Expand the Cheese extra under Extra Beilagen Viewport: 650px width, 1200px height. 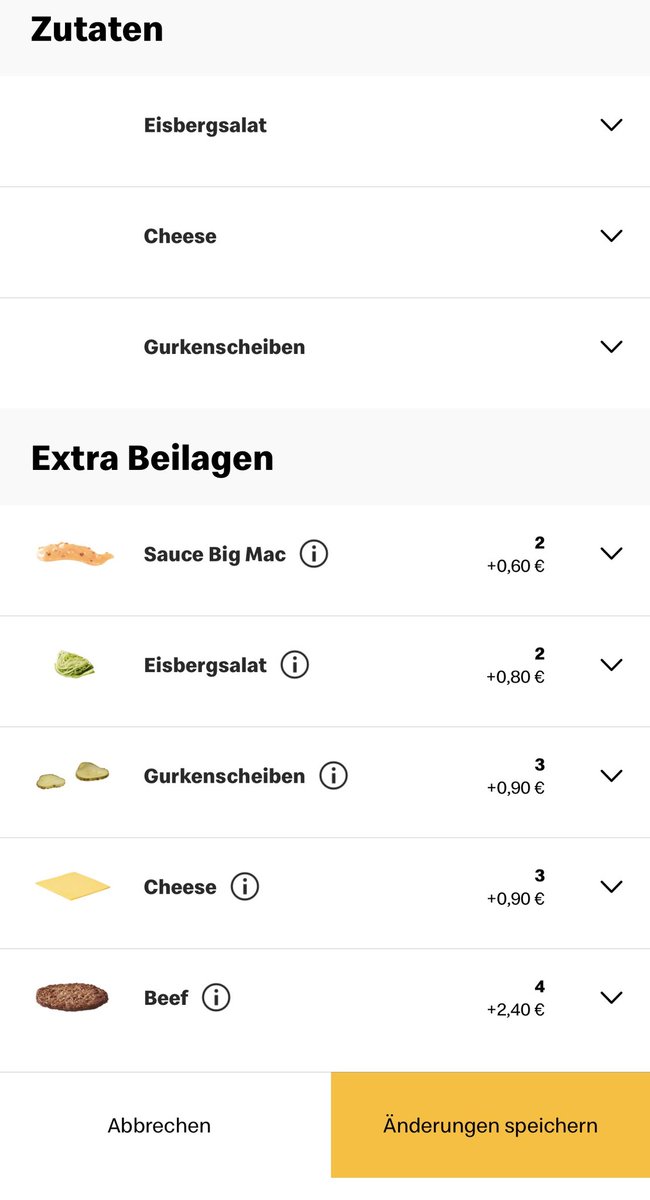[610, 887]
